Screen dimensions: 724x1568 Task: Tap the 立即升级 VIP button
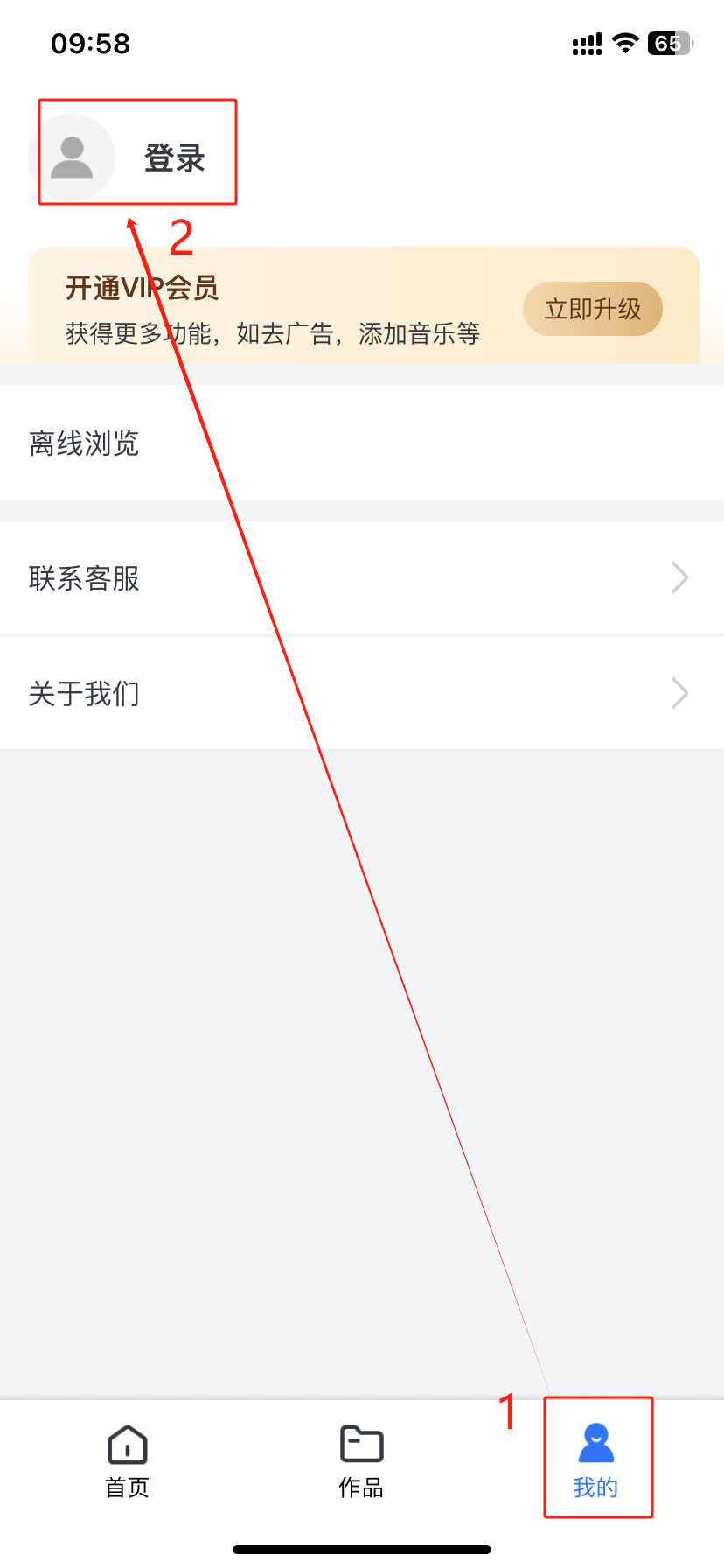592,309
